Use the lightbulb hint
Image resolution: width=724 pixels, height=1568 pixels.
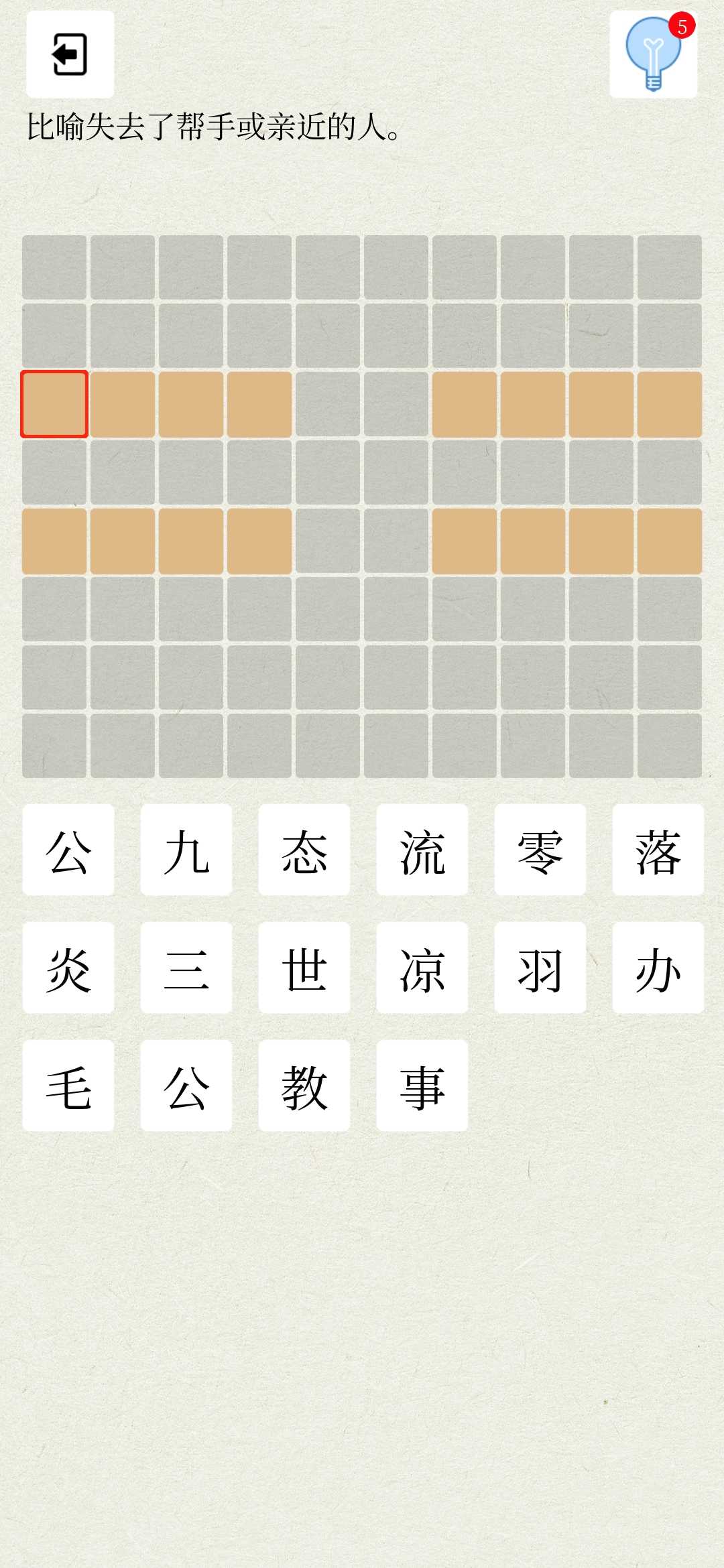653,54
